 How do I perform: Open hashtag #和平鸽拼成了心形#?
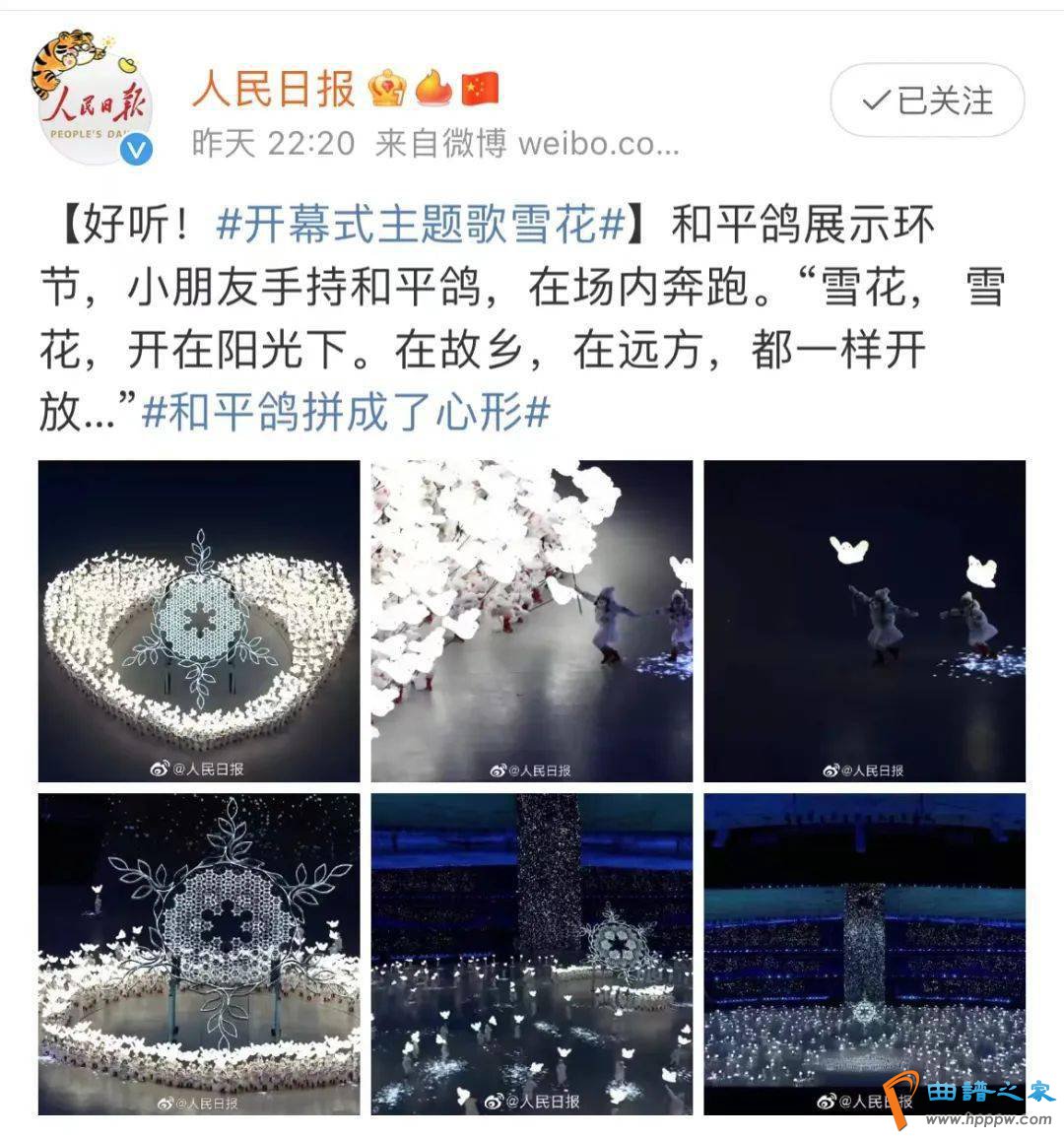point(345,412)
